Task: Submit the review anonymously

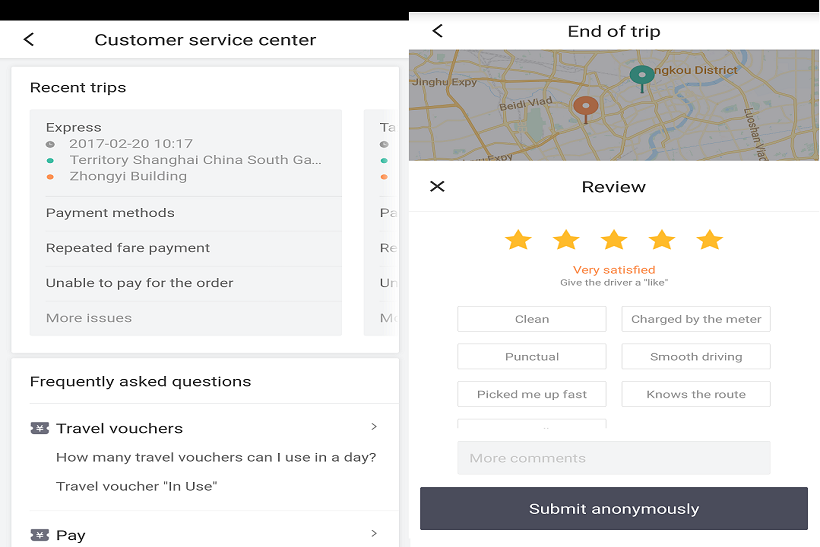Action: [x=613, y=509]
